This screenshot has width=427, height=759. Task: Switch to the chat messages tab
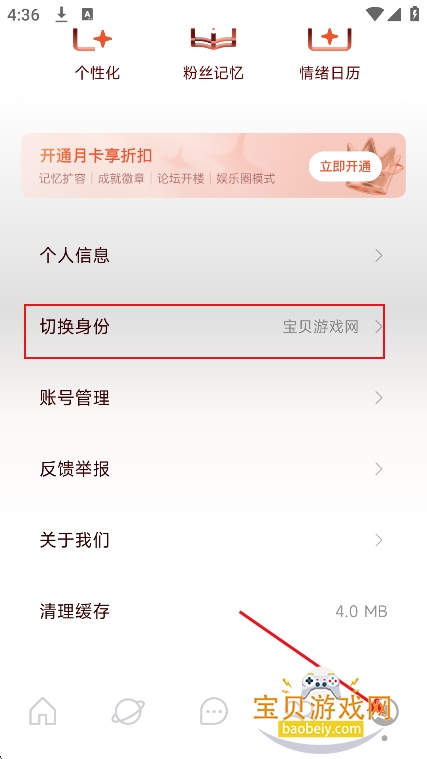click(214, 712)
